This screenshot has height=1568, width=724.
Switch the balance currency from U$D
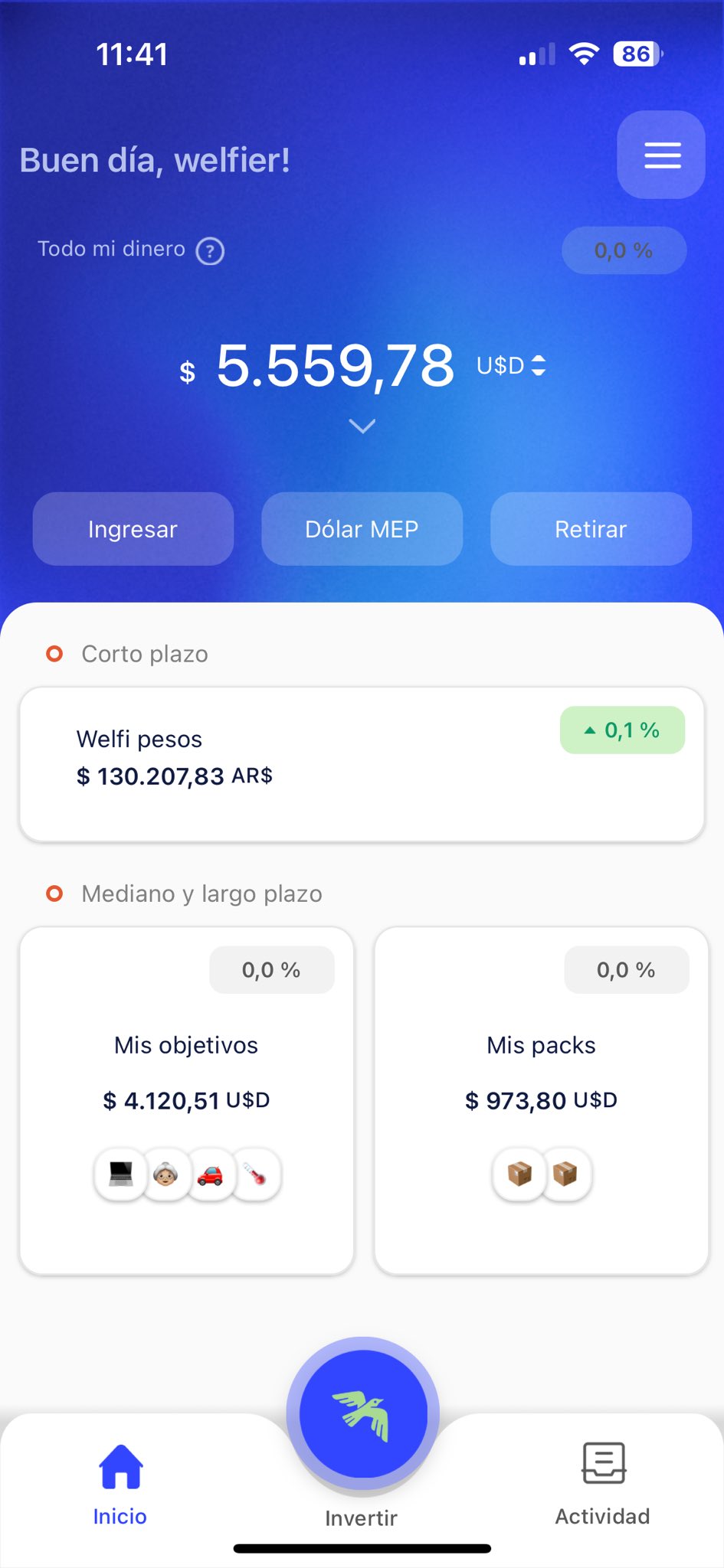[511, 366]
